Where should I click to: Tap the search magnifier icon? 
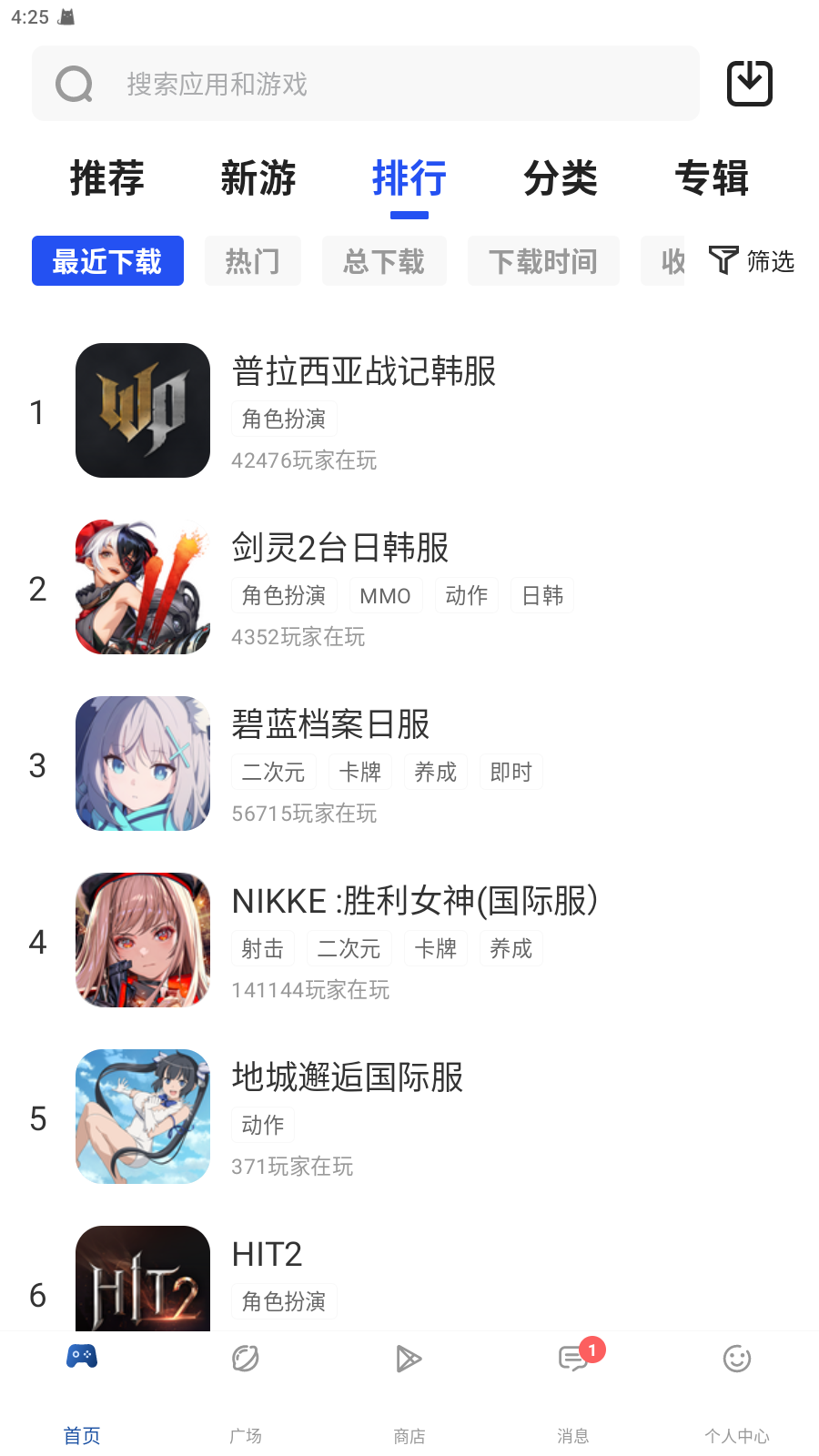[x=74, y=83]
